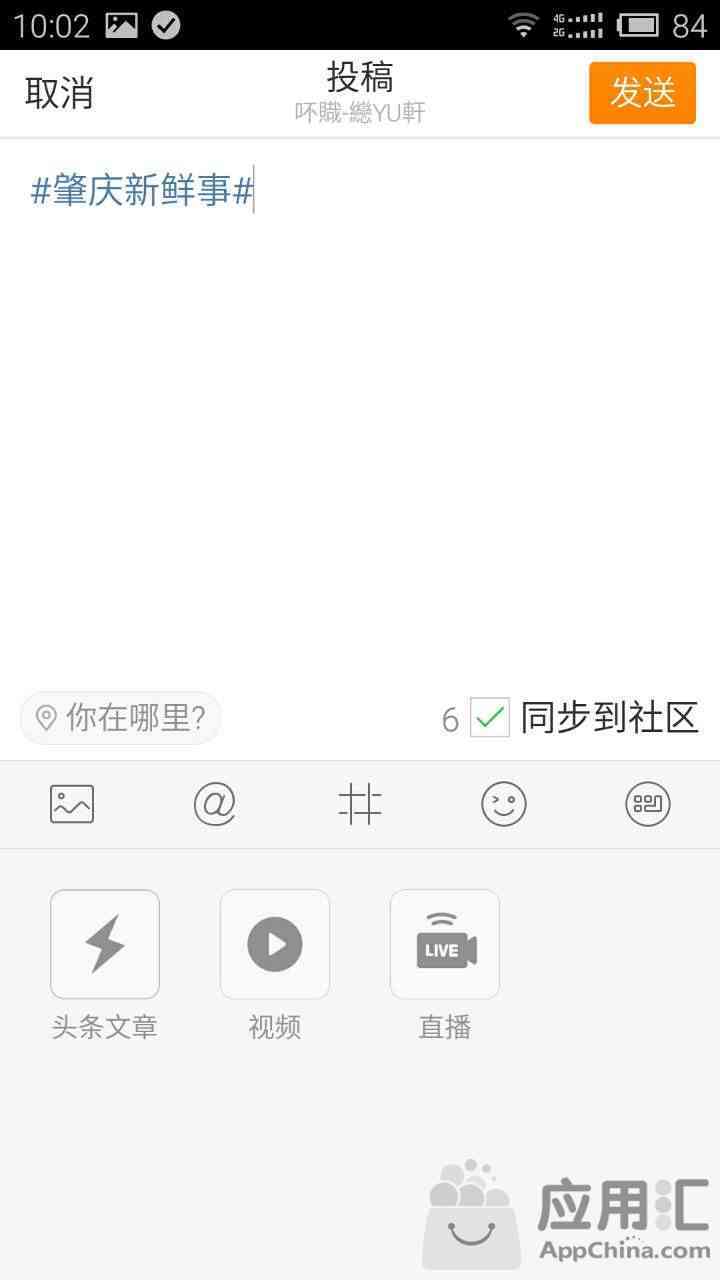The image size is (720, 1280).
Task: Insert a topic with the hashtag icon
Action: coord(360,804)
